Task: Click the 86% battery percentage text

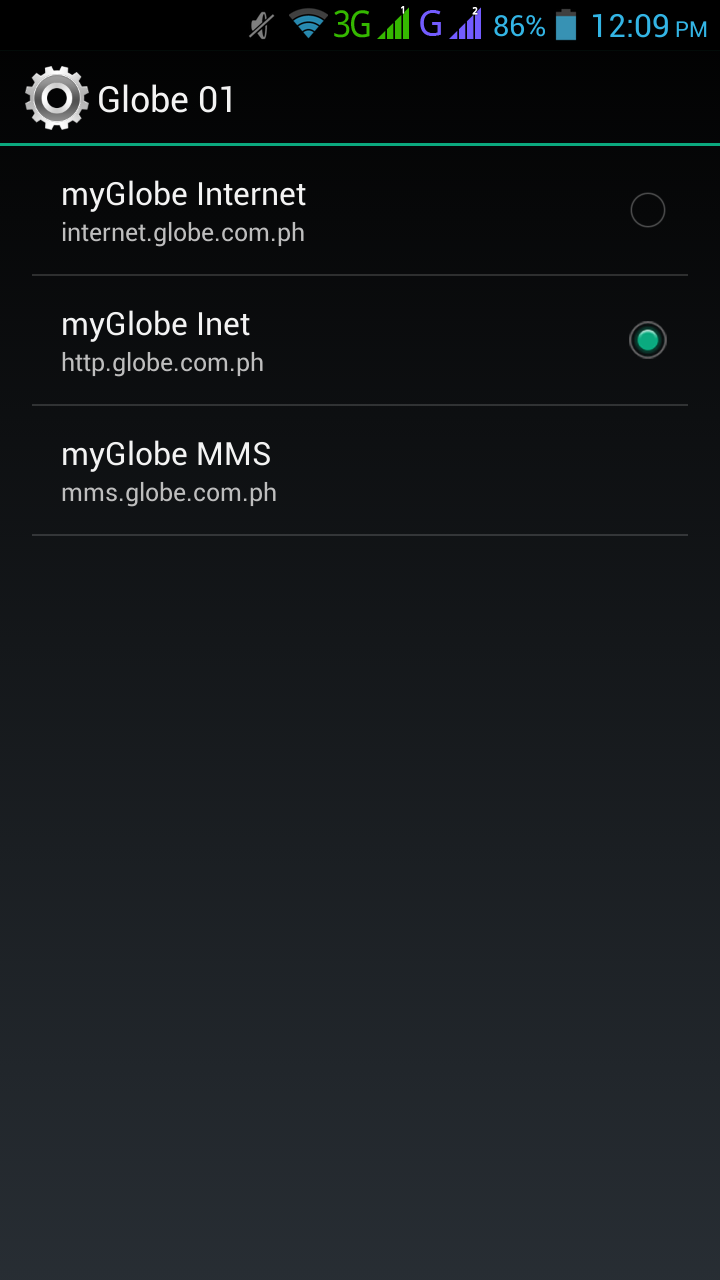Action: coord(518,24)
